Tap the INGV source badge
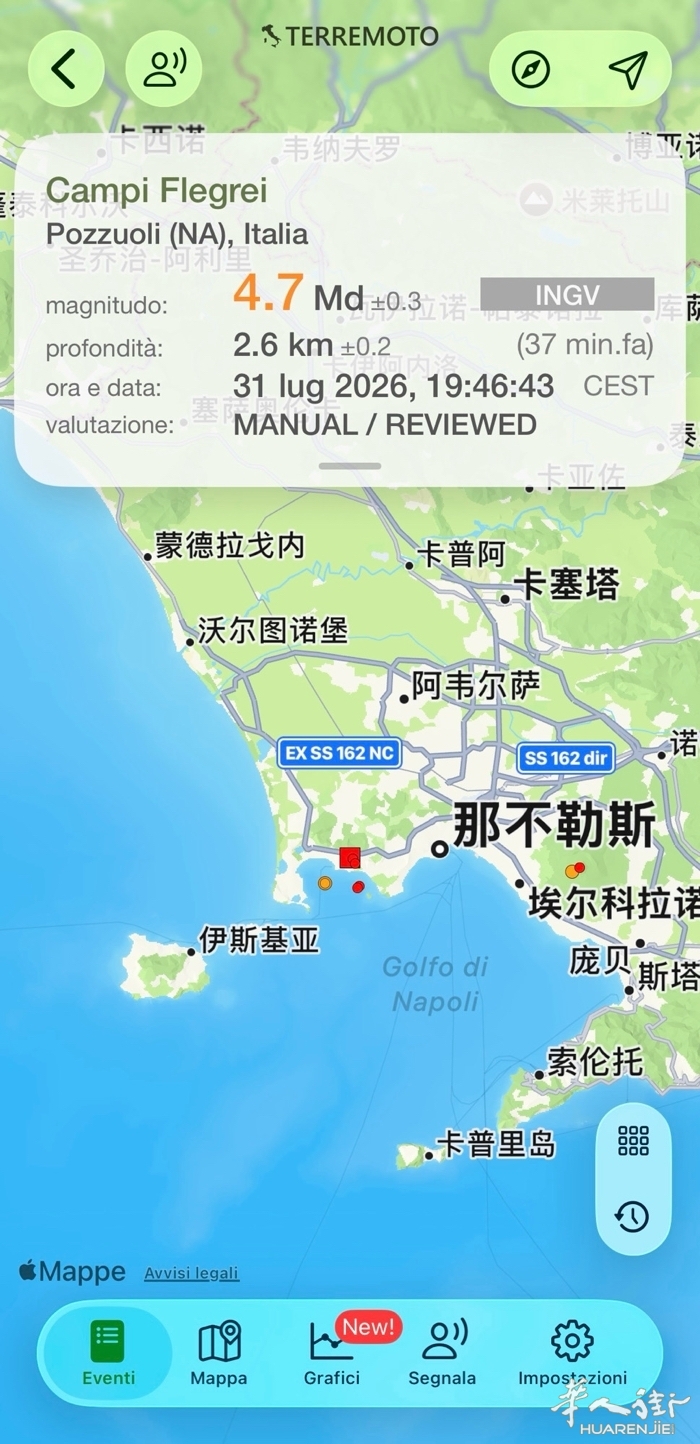The image size is (700, 1444). click(x=567, y=294)
